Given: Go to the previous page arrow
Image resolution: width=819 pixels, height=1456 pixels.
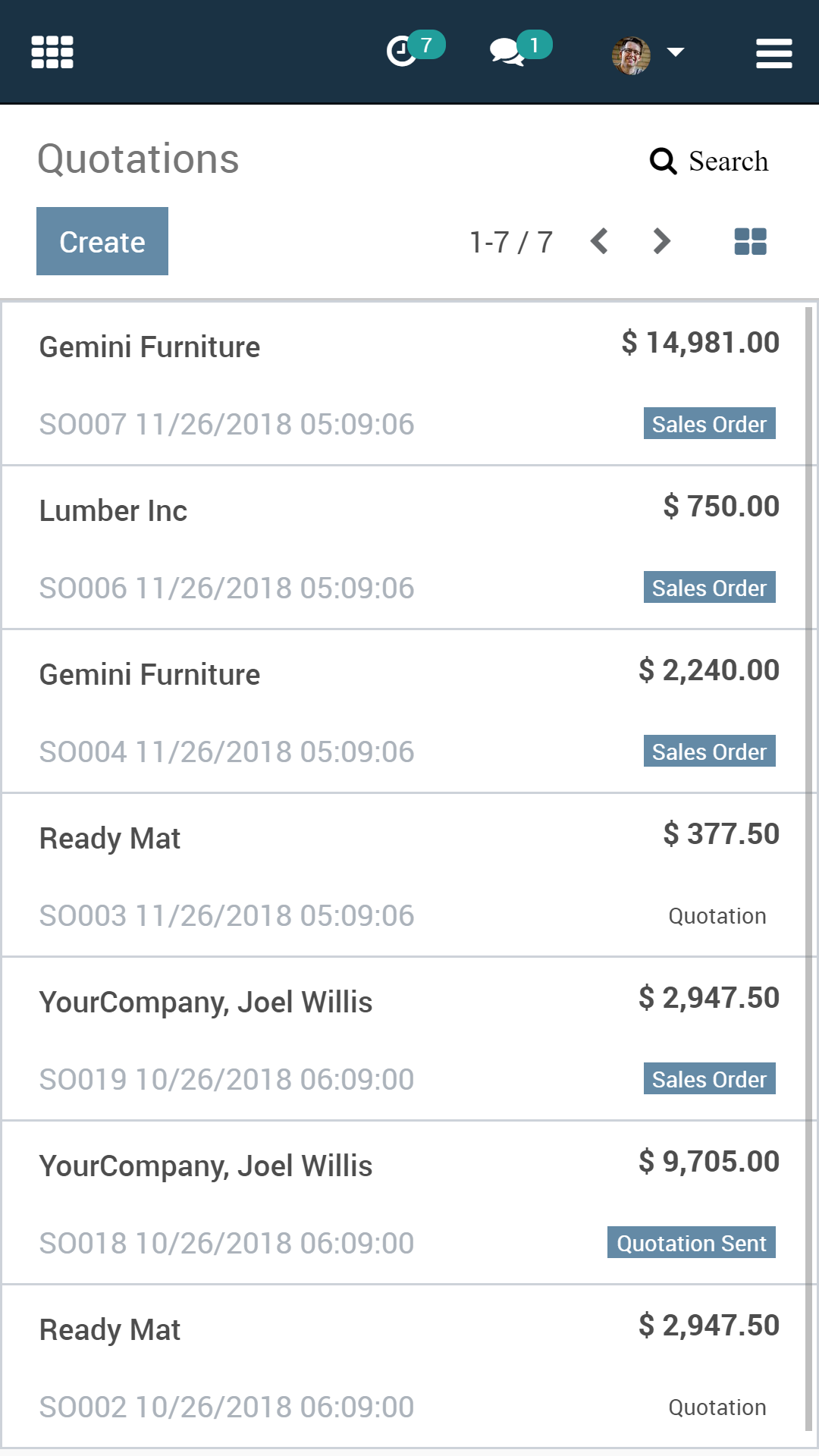Looking at the screenshot, I should 599,241.
